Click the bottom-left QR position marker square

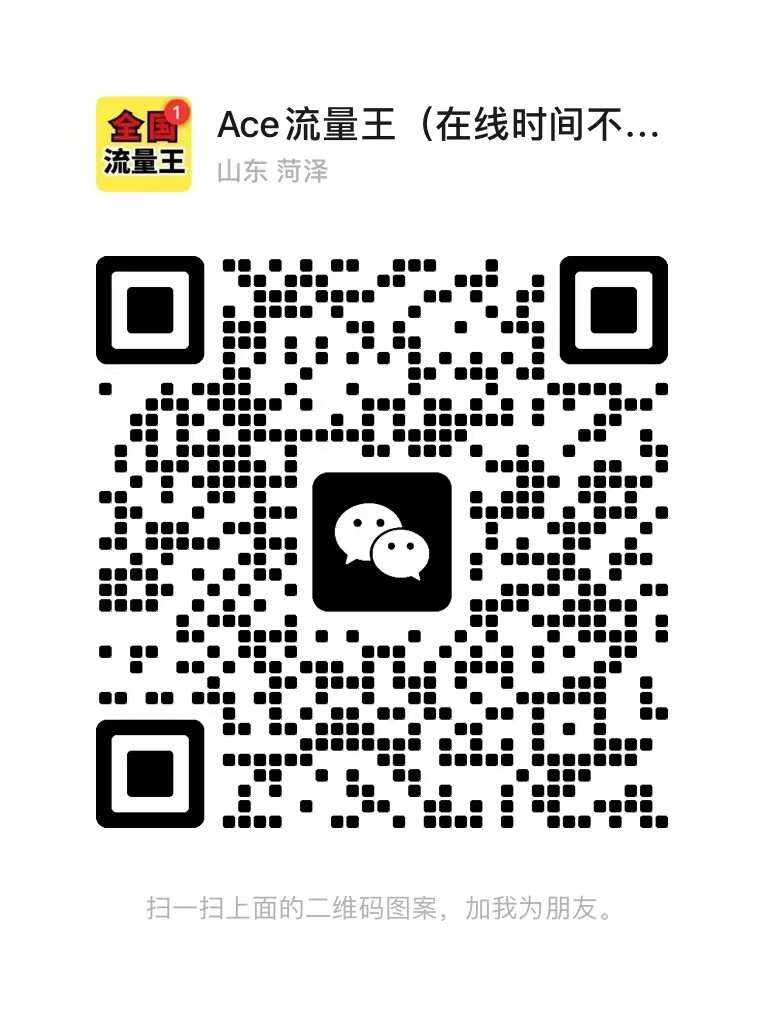coord(150,775)
